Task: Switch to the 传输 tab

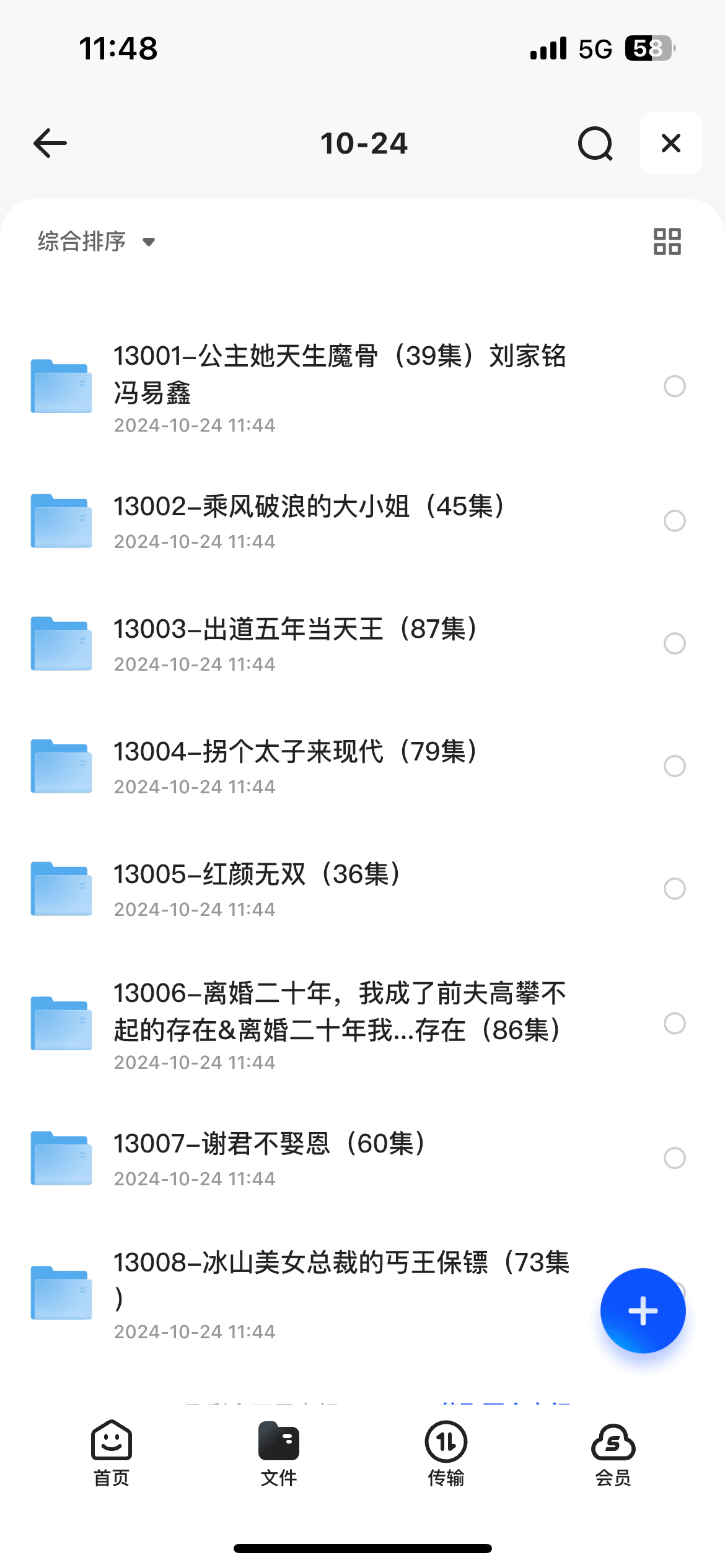Action: point(446,1453)
